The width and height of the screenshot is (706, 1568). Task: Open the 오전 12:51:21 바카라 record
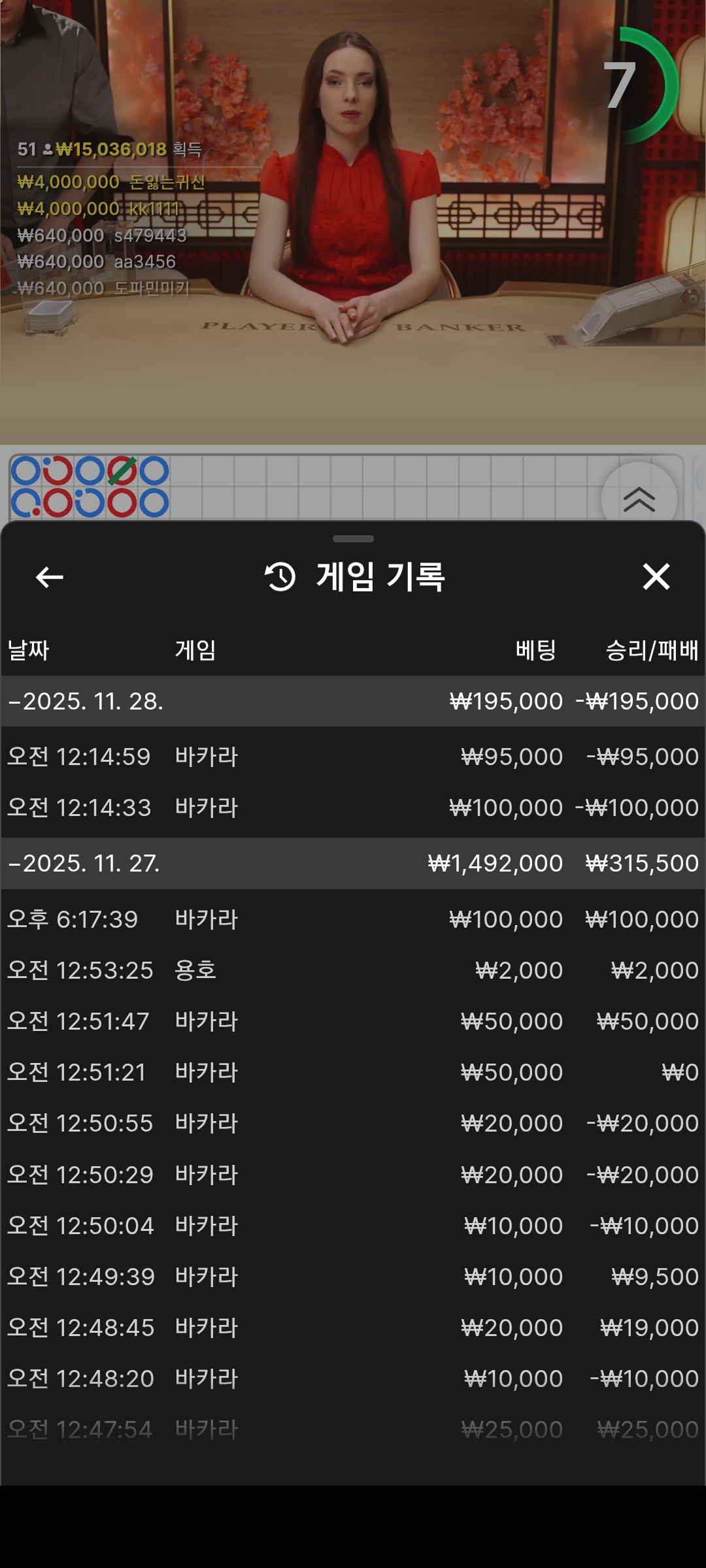353,1072
